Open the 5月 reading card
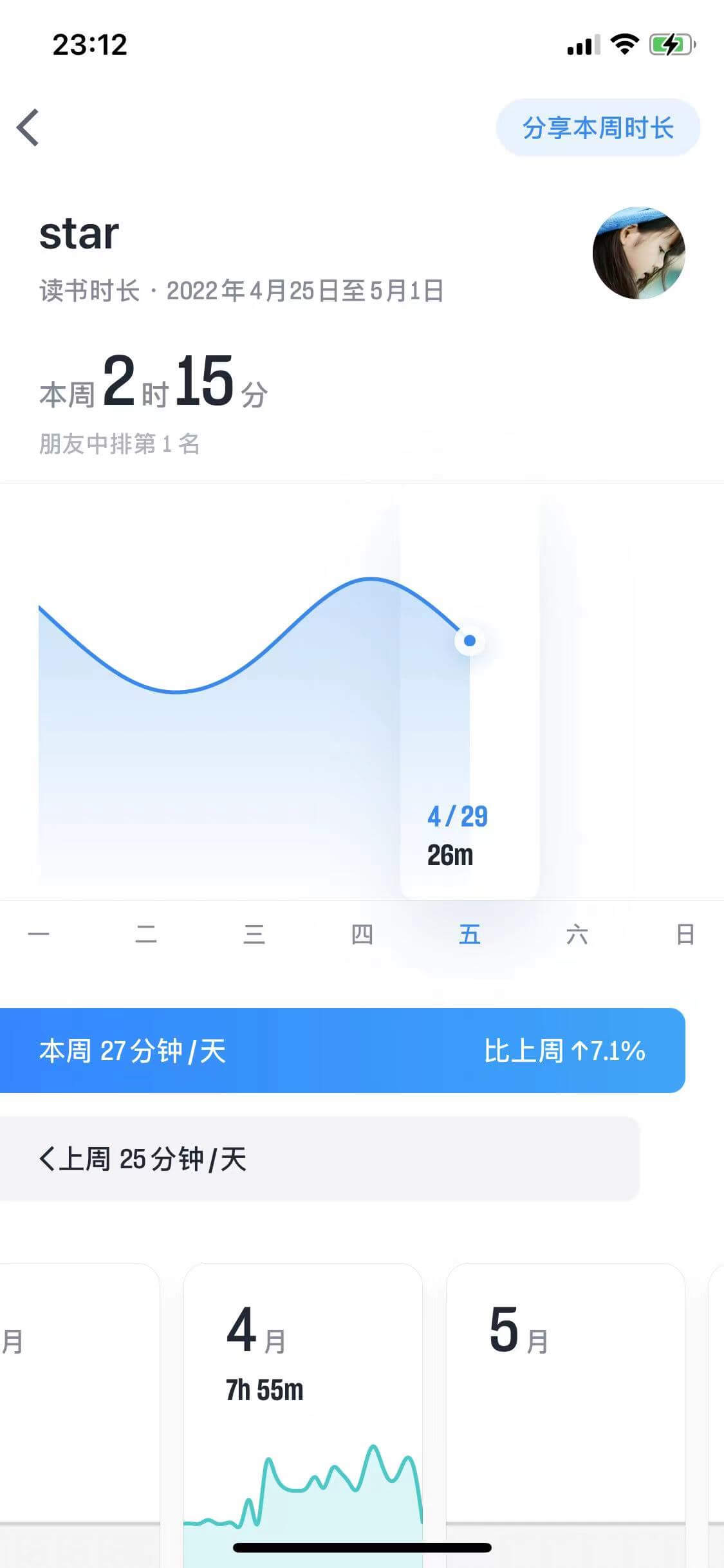This screenshot has width=724, height=1568. (565, 1384)
